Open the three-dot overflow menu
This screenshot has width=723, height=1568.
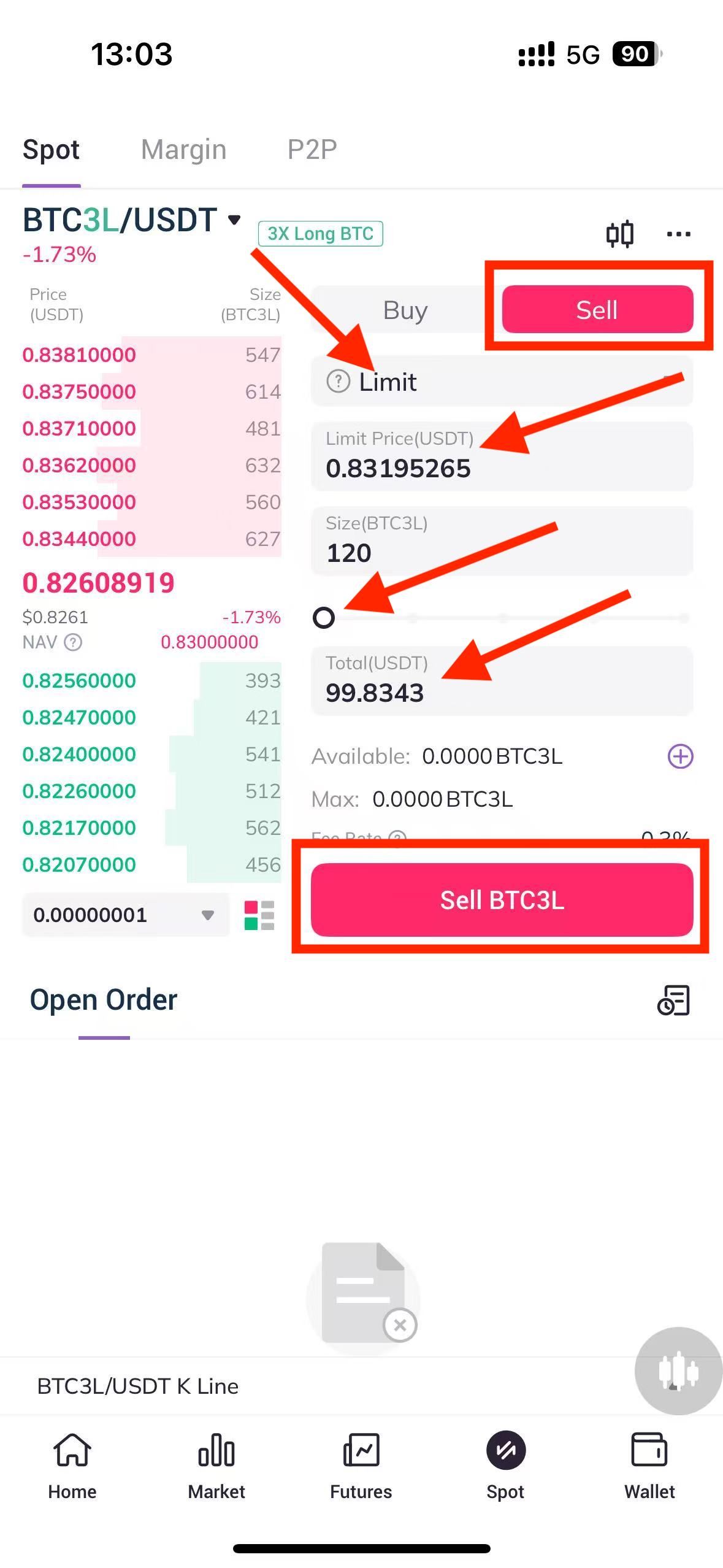(x=678, y=234)
